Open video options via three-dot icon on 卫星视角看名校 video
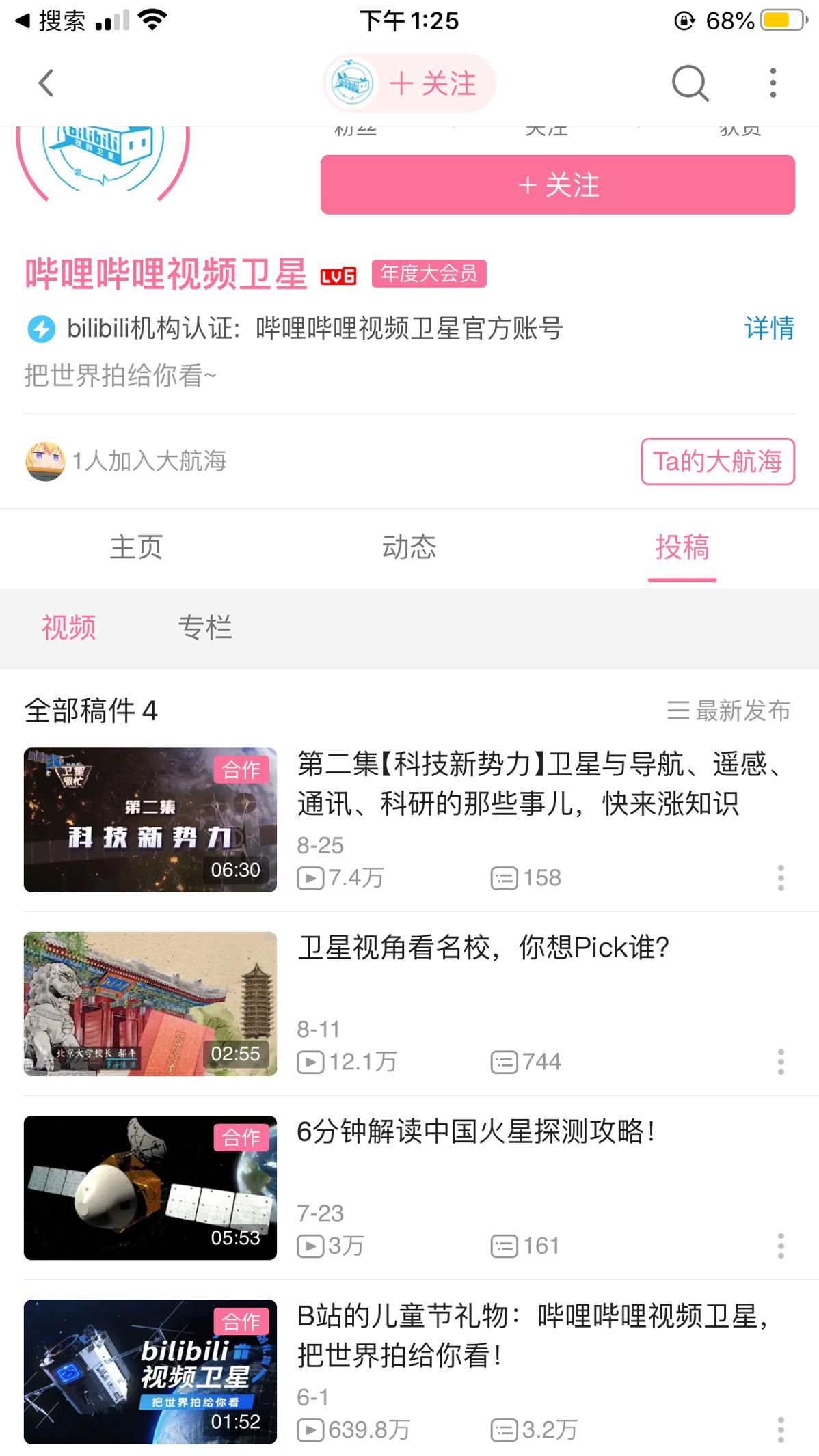Viewport: 819px width, 1456px height. click(x=781, y=1062)
